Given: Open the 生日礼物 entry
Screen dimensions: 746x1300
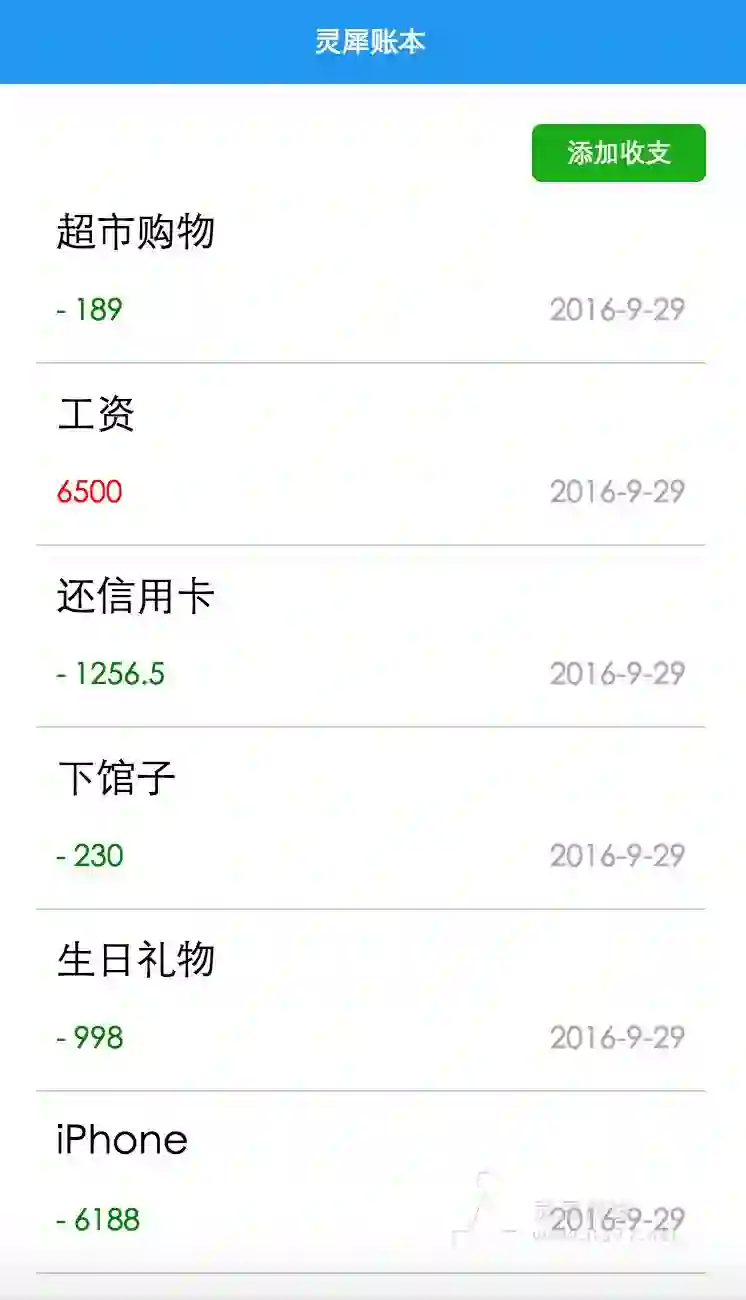Looking at the screenshot, I should (136, 960).
